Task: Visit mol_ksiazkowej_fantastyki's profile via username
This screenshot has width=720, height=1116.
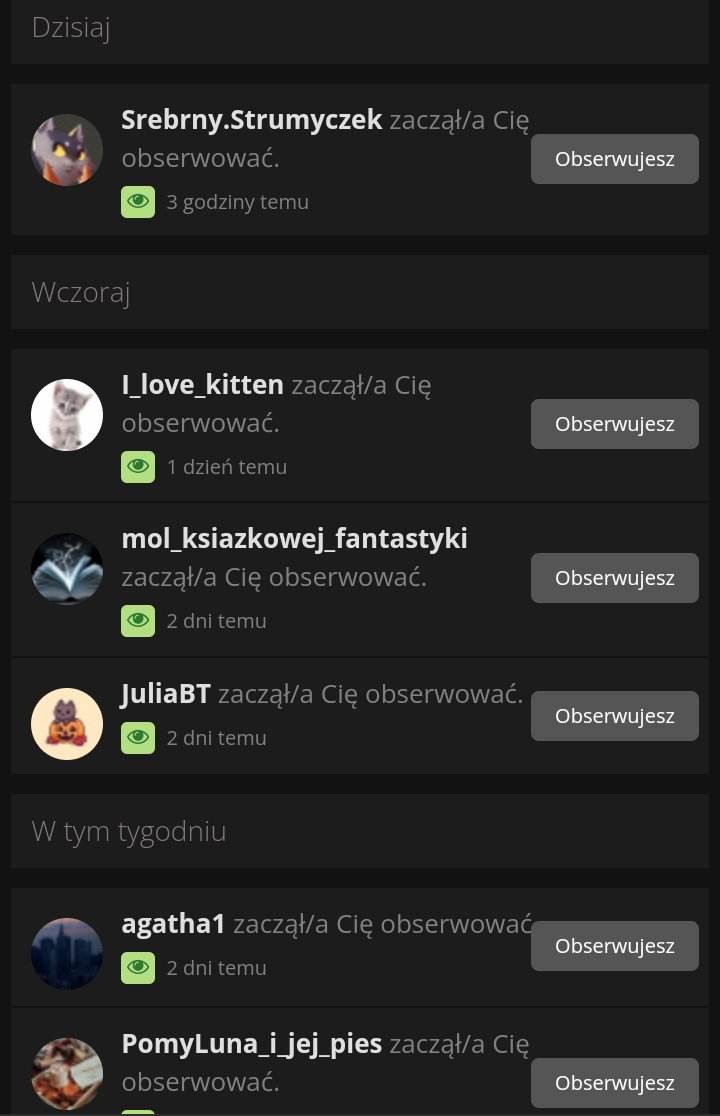Action: click(294, 539)
